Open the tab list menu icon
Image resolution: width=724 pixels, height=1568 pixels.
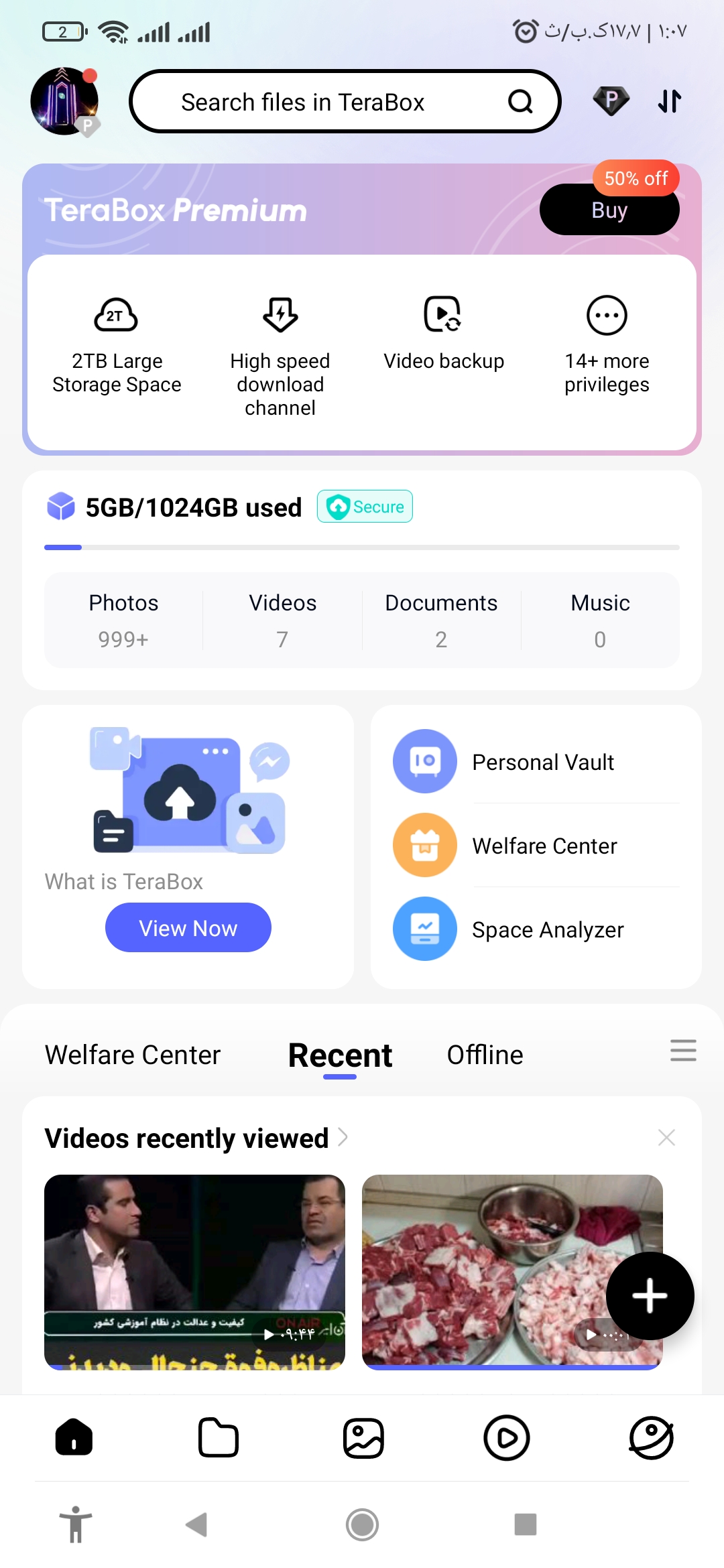682,1050
